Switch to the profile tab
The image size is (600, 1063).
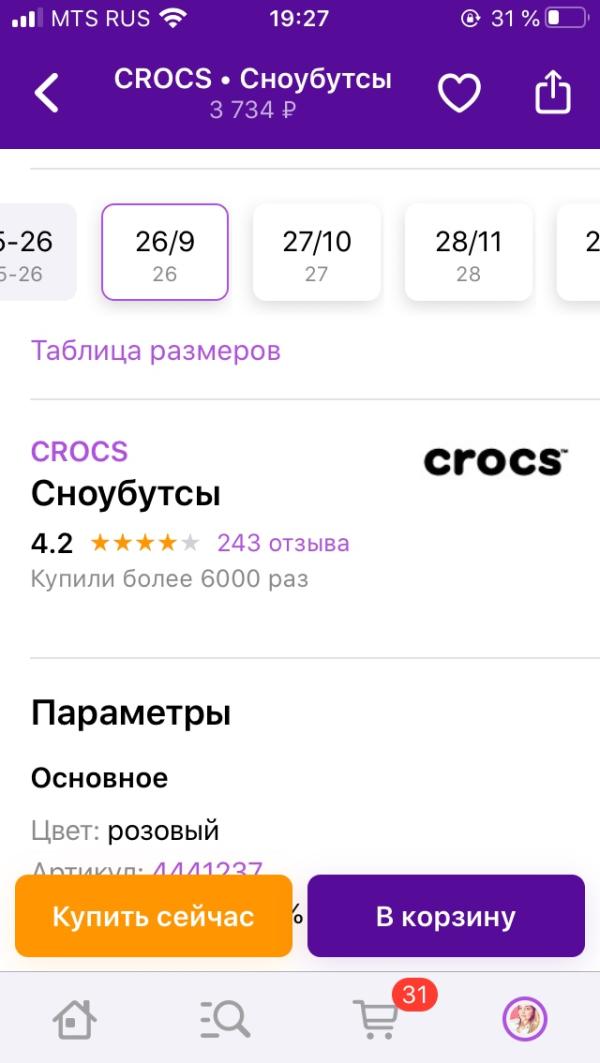pos(524,1019)
